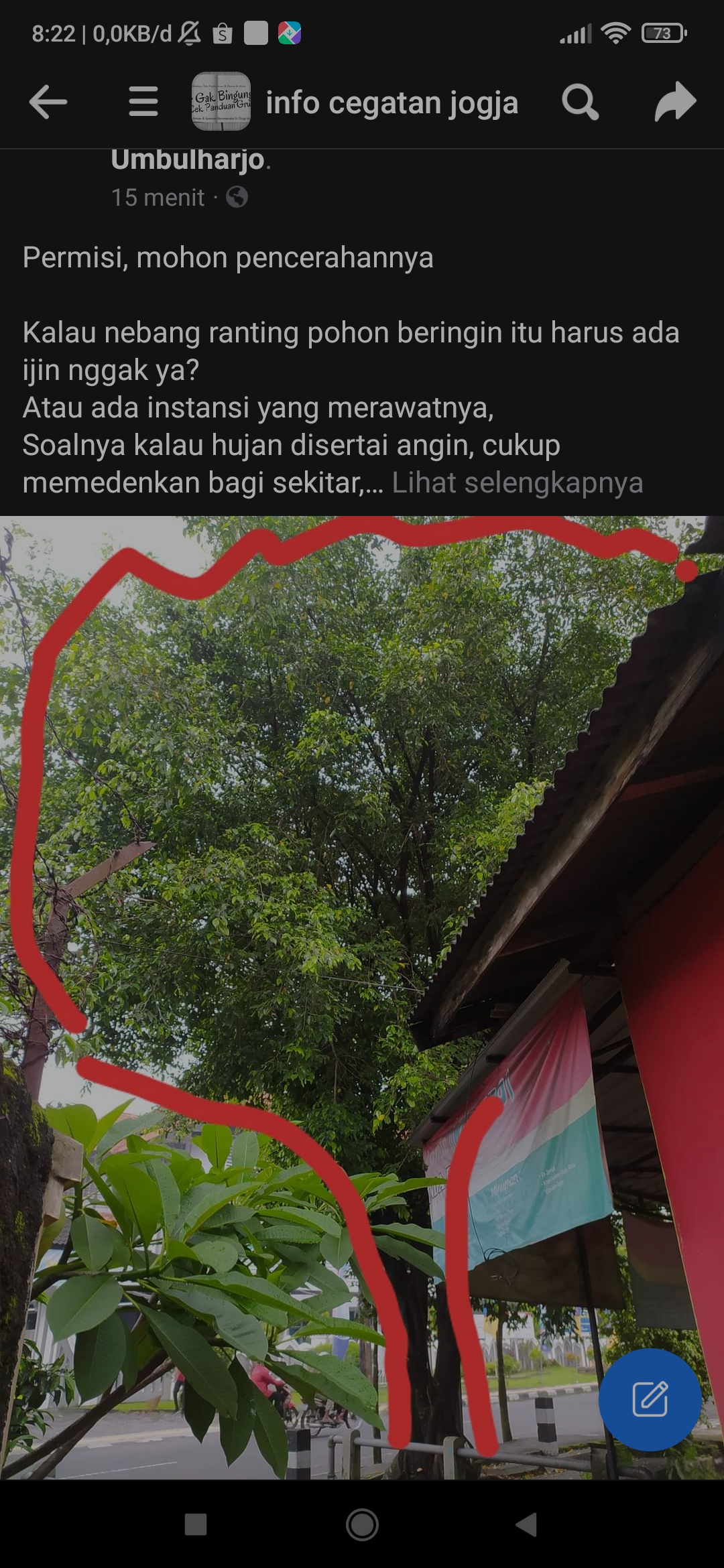Open the info cegatan jogja group page
The image size is (724, 1568).
click(391, 103)
